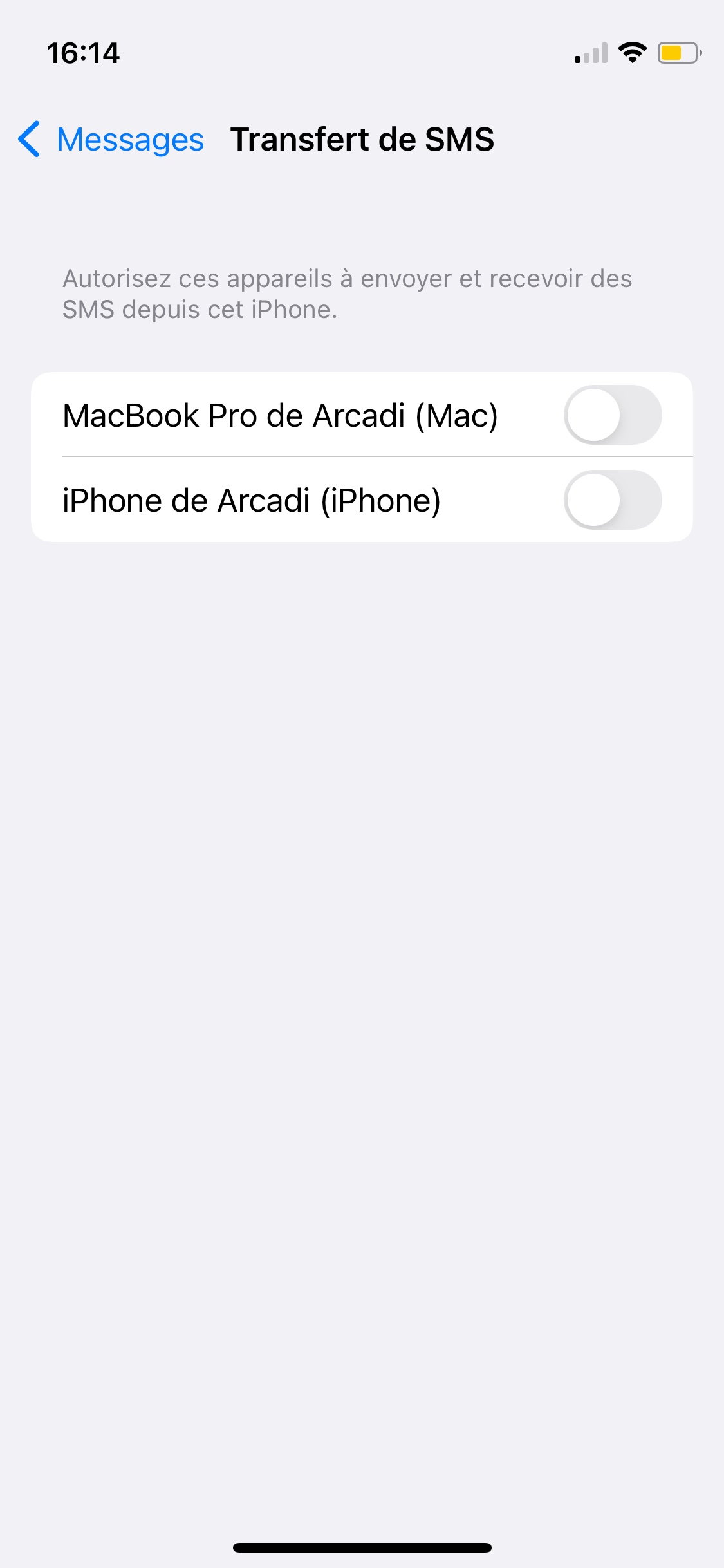Go back to Messages settings

(x=111, y=140)
